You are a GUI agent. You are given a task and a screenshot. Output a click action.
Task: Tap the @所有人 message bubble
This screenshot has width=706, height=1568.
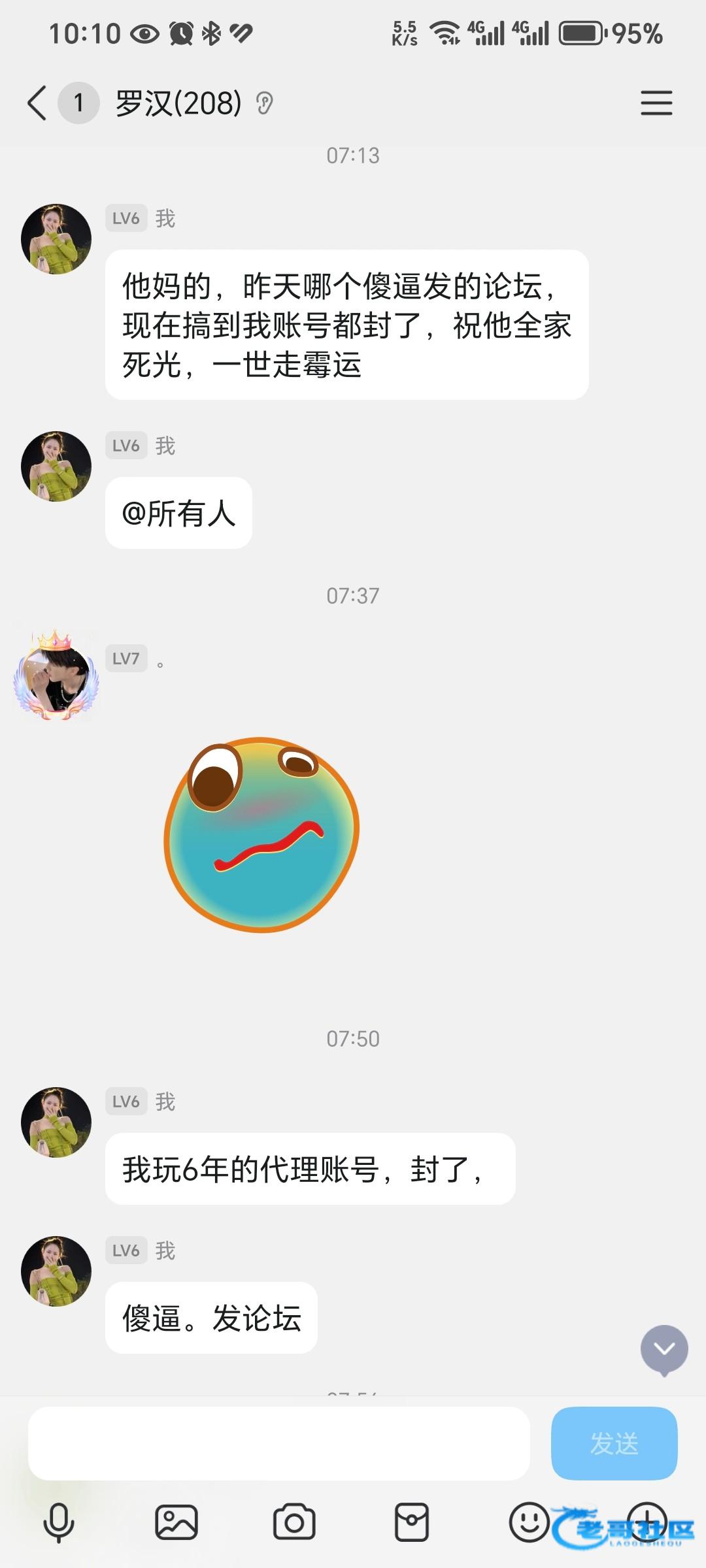[178, 513]
